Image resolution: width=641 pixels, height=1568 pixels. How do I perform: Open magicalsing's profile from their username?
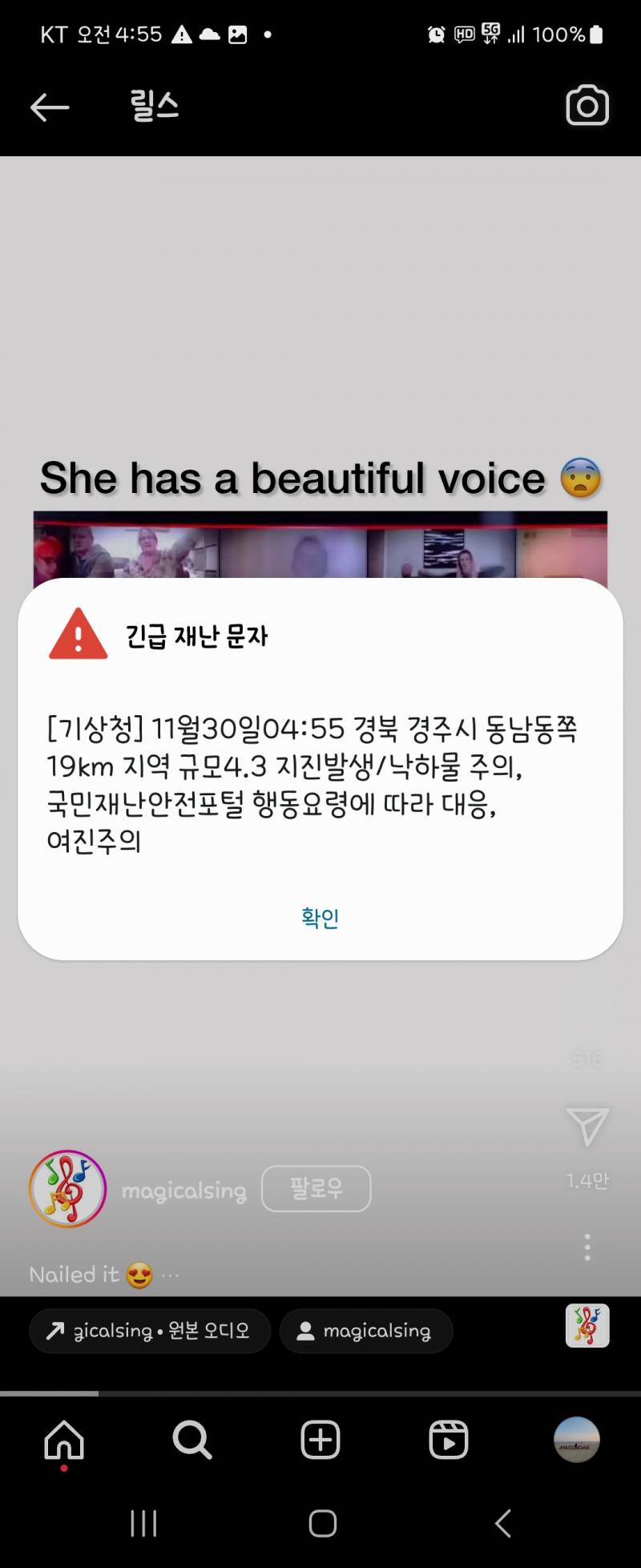[184, 1190]
